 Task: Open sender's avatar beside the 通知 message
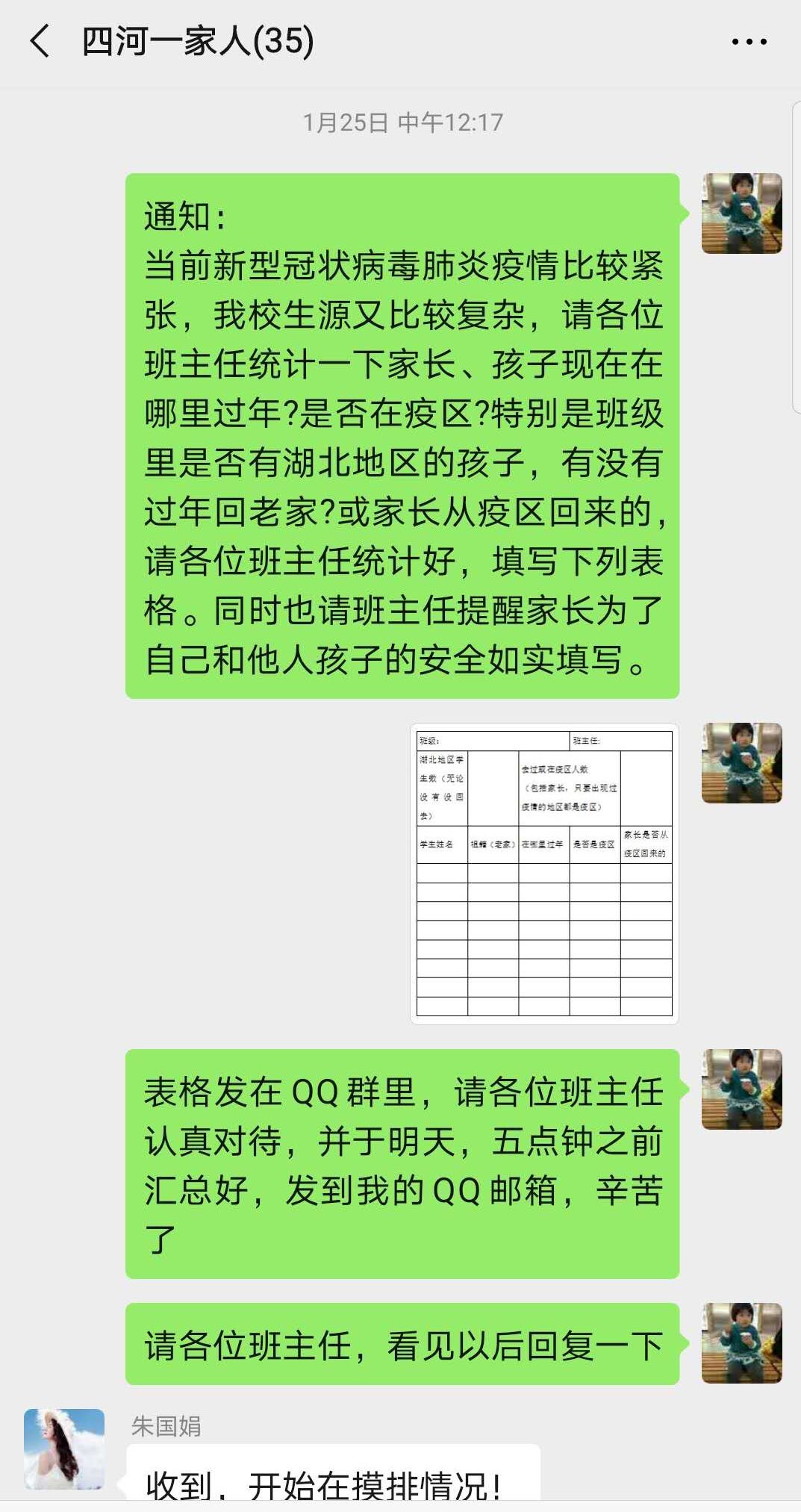(741, 214)
